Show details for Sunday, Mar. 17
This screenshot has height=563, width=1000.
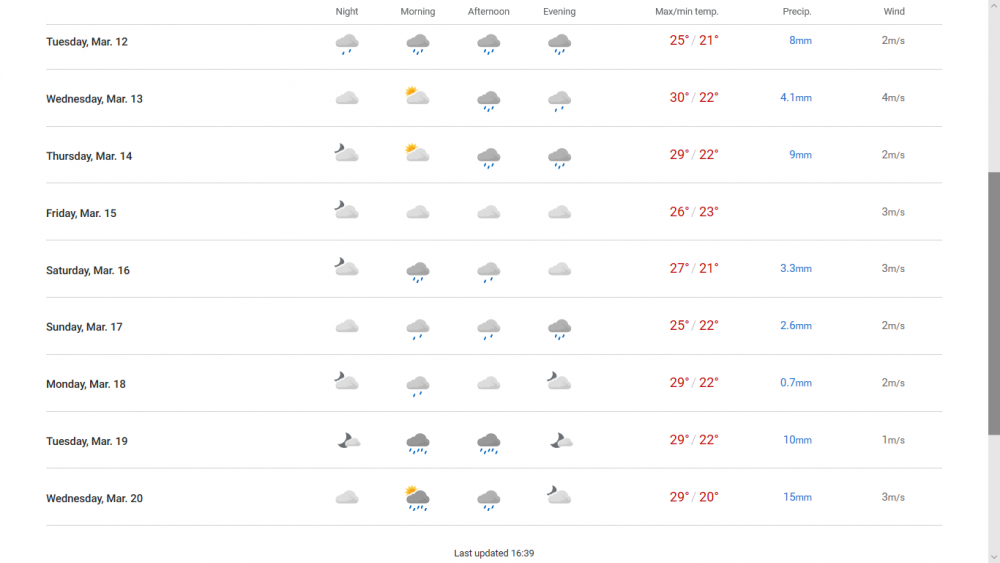[84, 327]
